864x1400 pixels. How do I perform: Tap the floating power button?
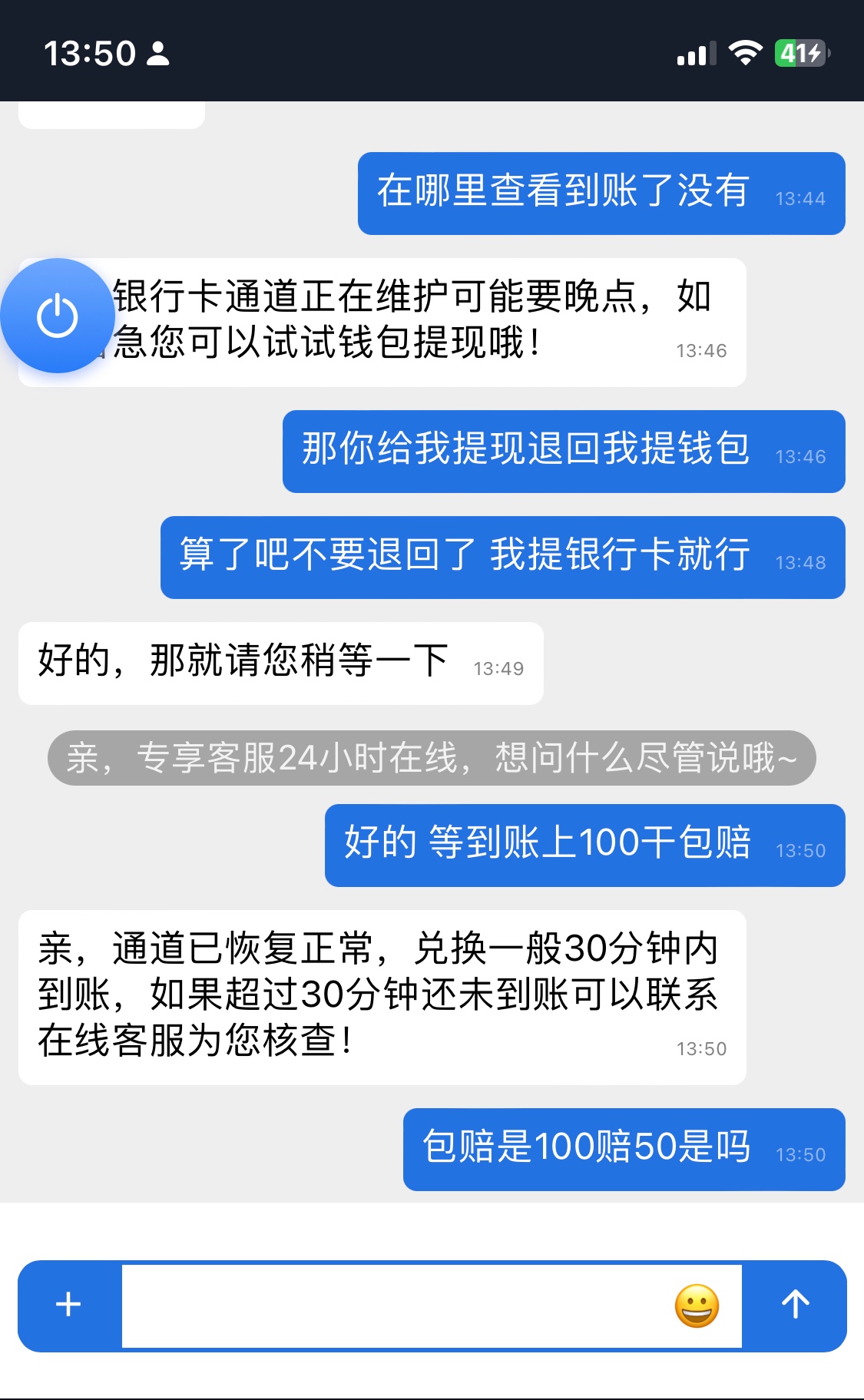(x=58, y=316)
